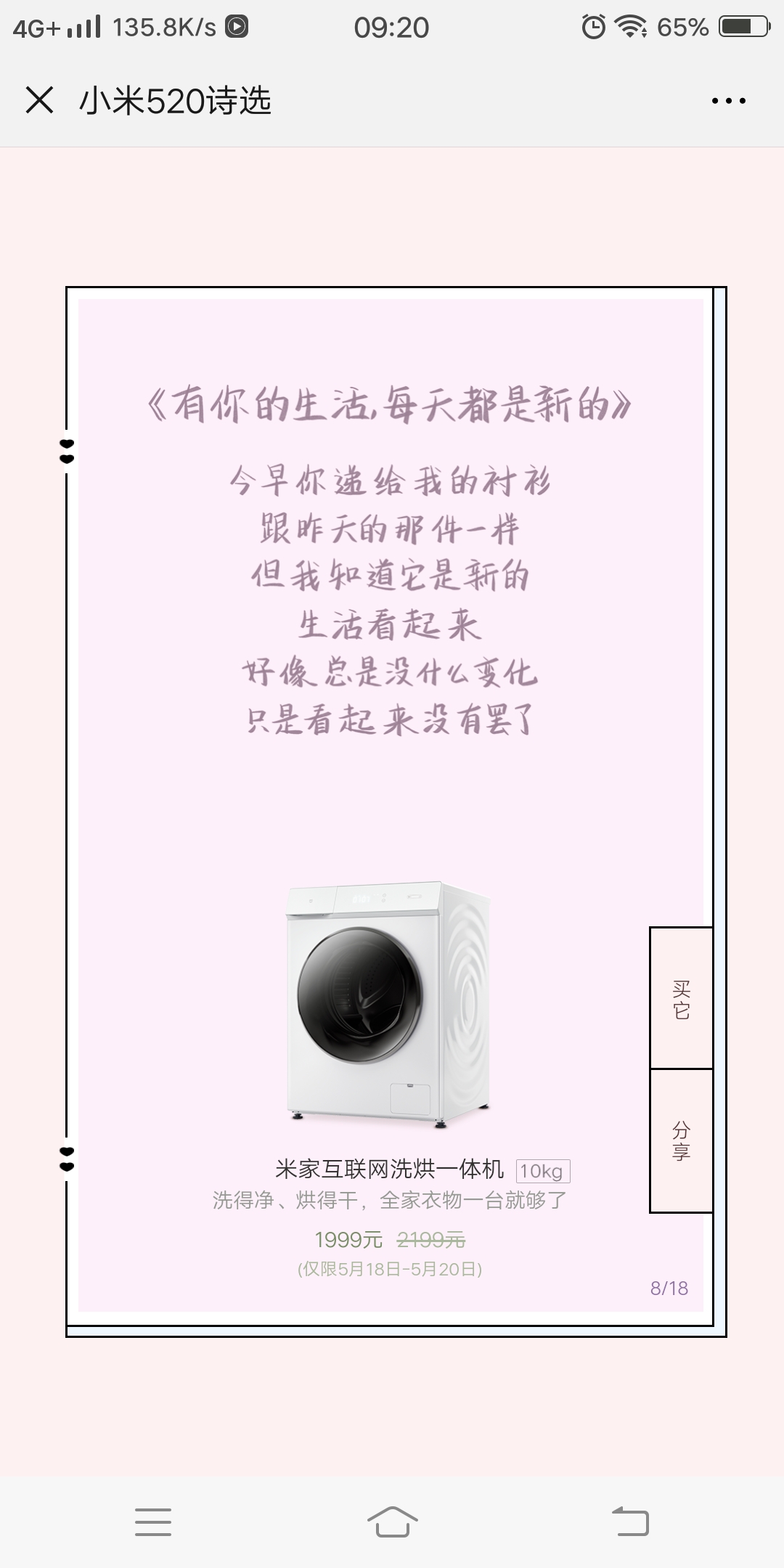The height and width of the screenshot is (1568, 784).
Task: Open the system recent-apps menu button
Action: 153,1522
